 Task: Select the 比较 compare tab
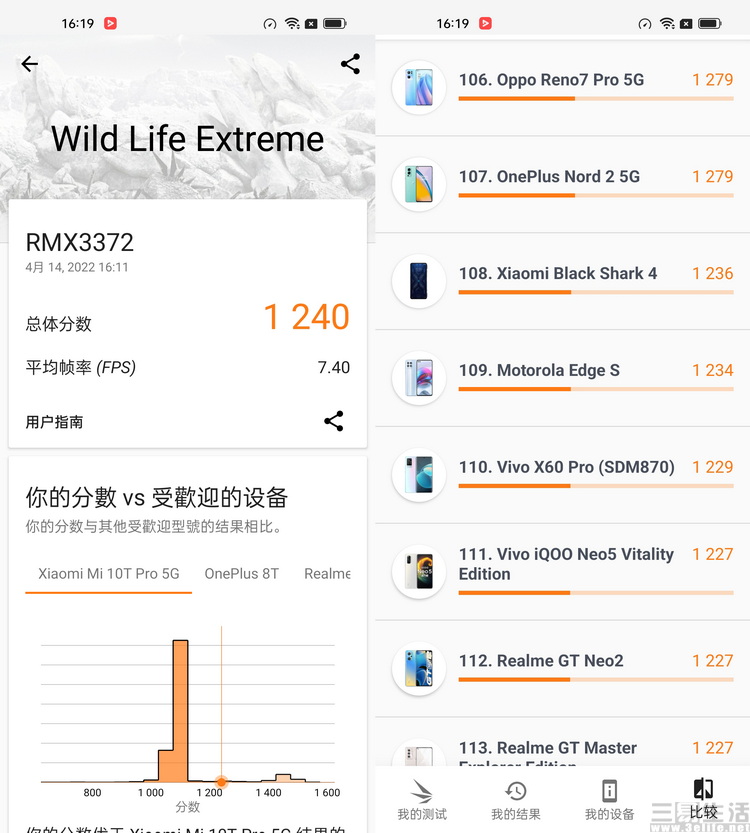[x=703, y=799]
